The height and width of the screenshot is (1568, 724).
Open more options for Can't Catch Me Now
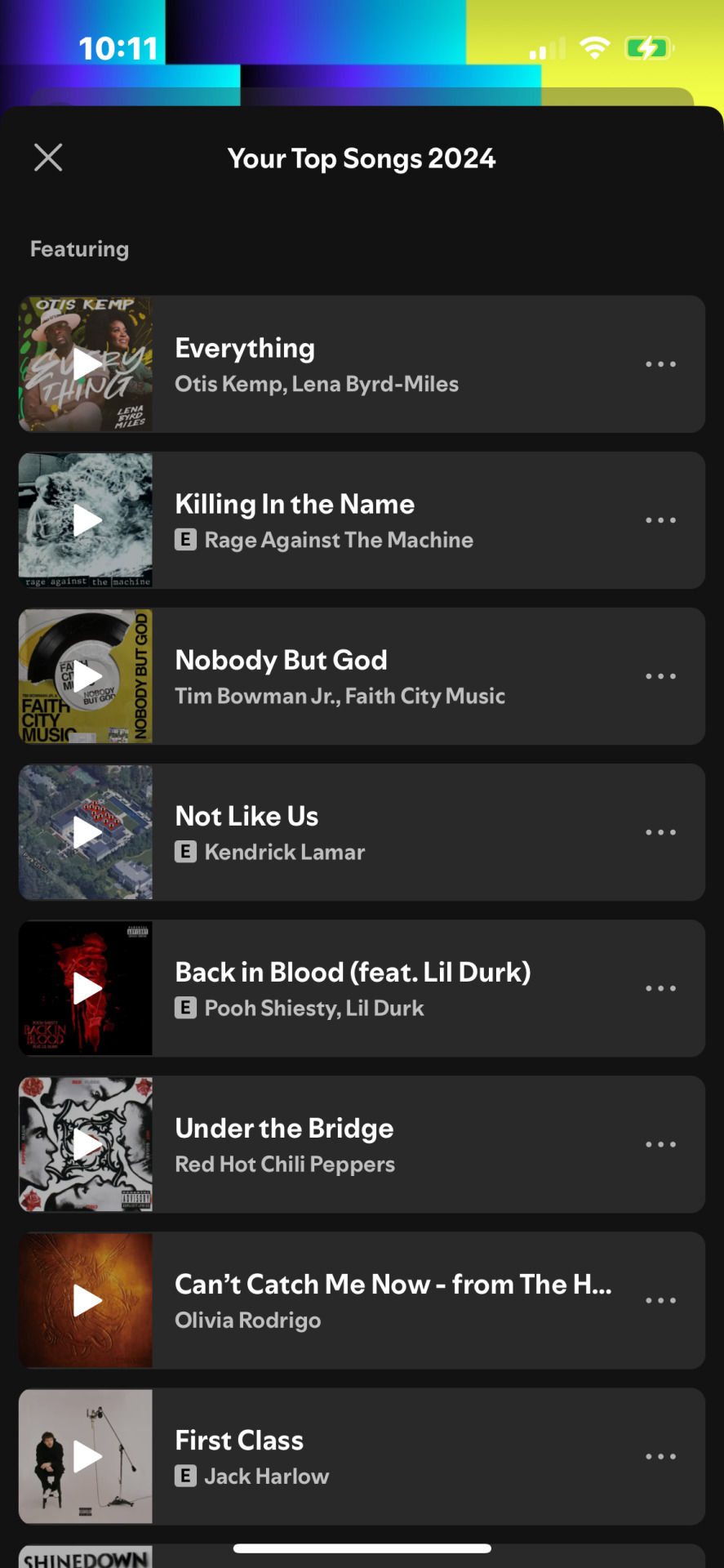click(660, 1300)
